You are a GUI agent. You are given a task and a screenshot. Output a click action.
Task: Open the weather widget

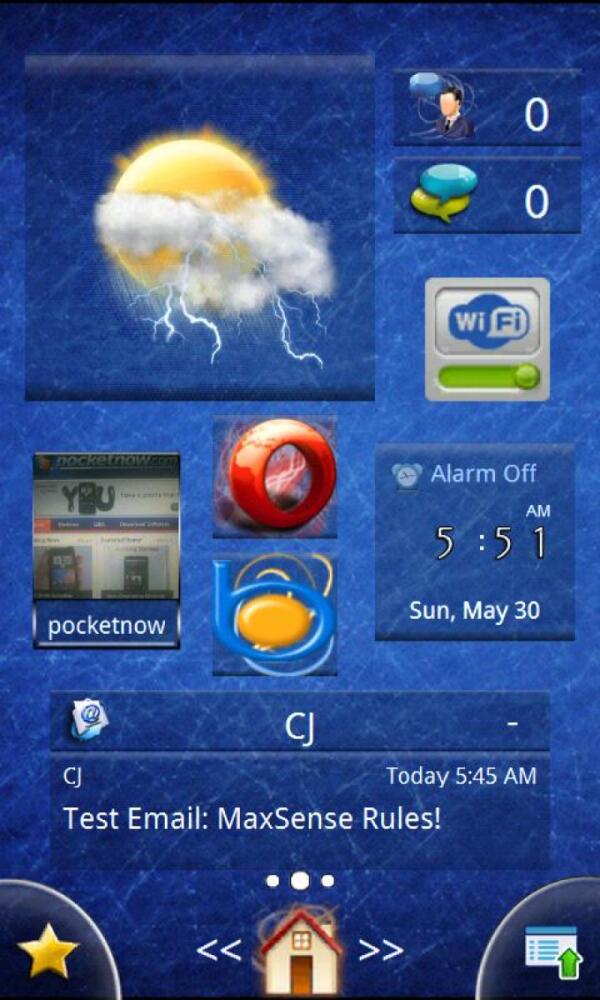click(200, 230)
